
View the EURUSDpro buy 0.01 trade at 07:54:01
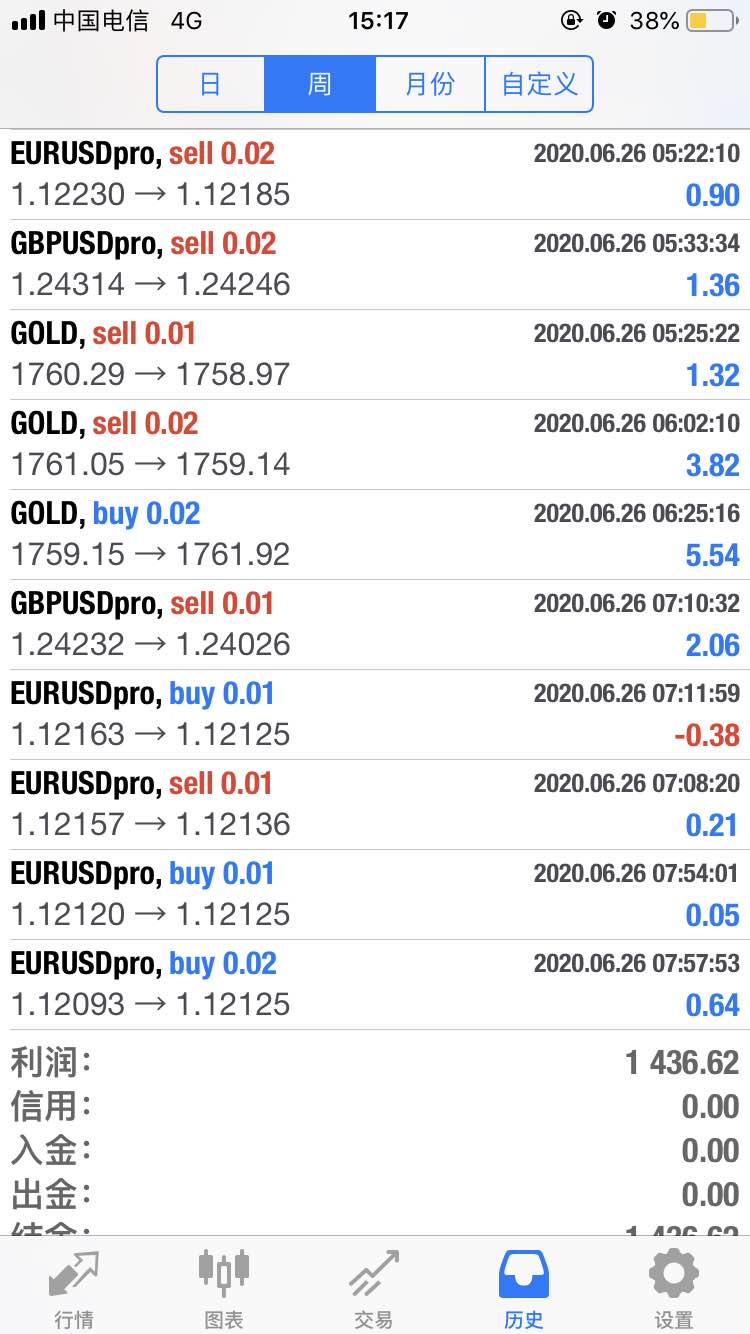375,895
